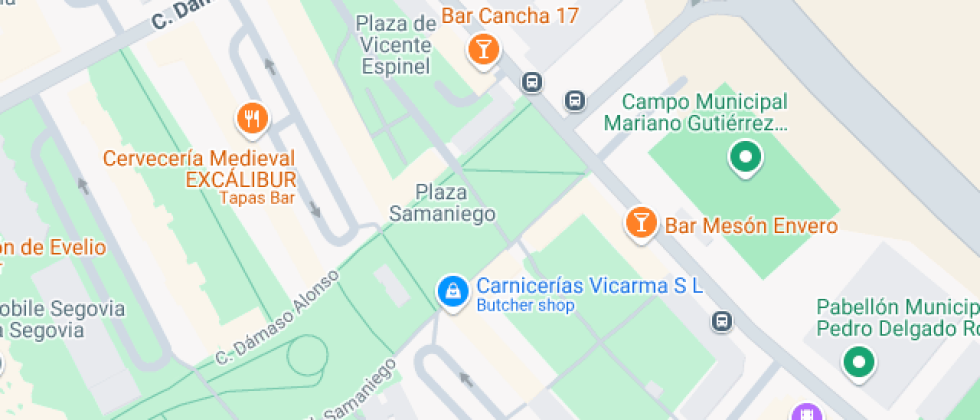Select the Cervecería Medieval EXCÁLIBUR restaurant pin
980x420 pixels.
[252, 119]
